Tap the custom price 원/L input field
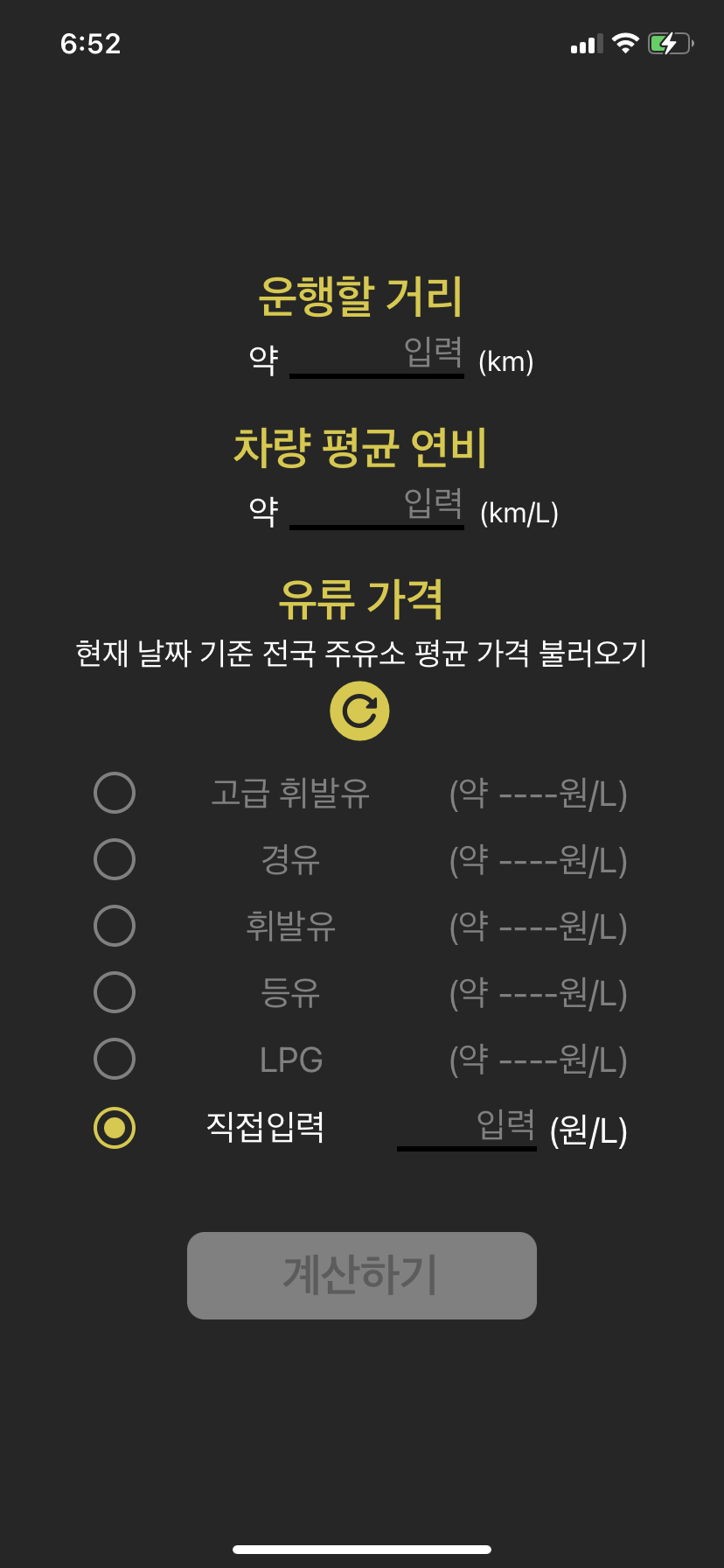This screenshot has height=1568, width=724. (467, 1128)
